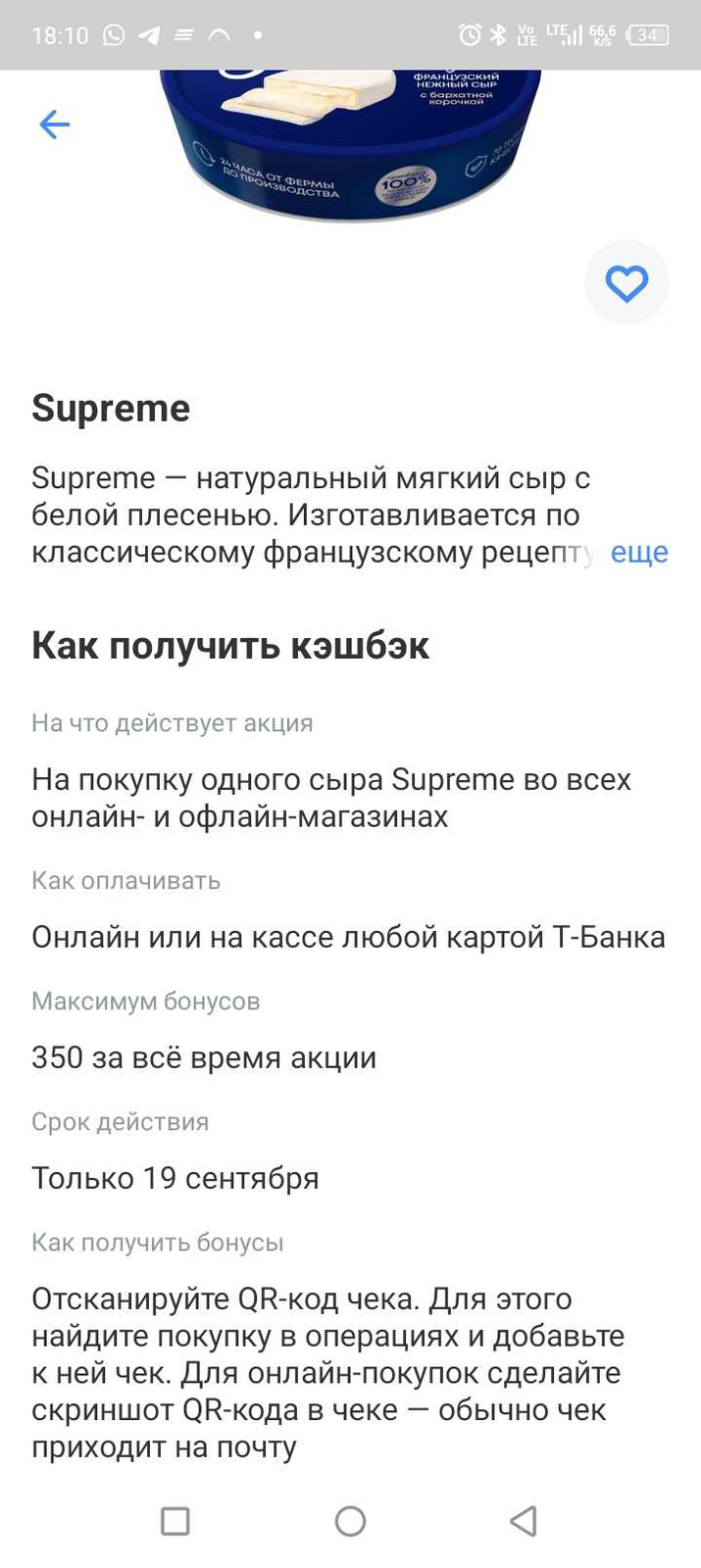Tap the system back triangle
This screenshot has height=1568, width=701.
coord(524,1521)
